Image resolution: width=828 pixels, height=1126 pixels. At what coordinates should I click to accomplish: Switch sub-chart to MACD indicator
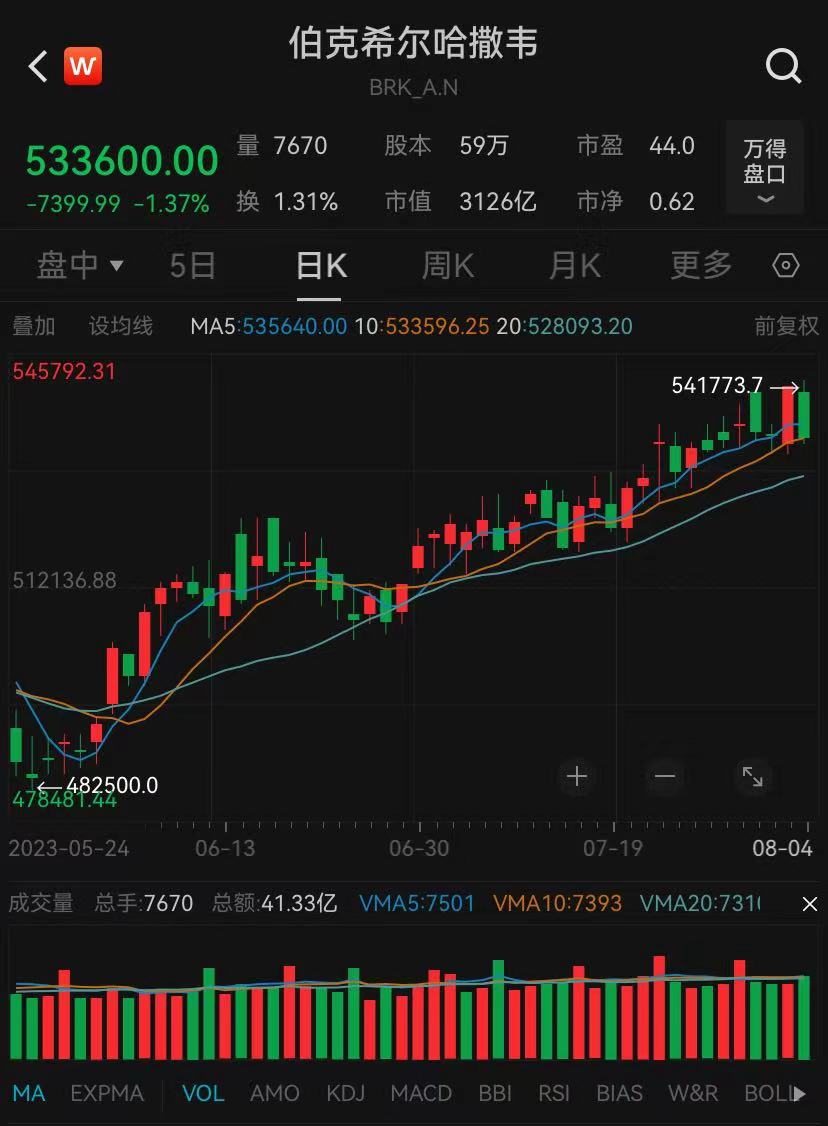[421, 1093]
